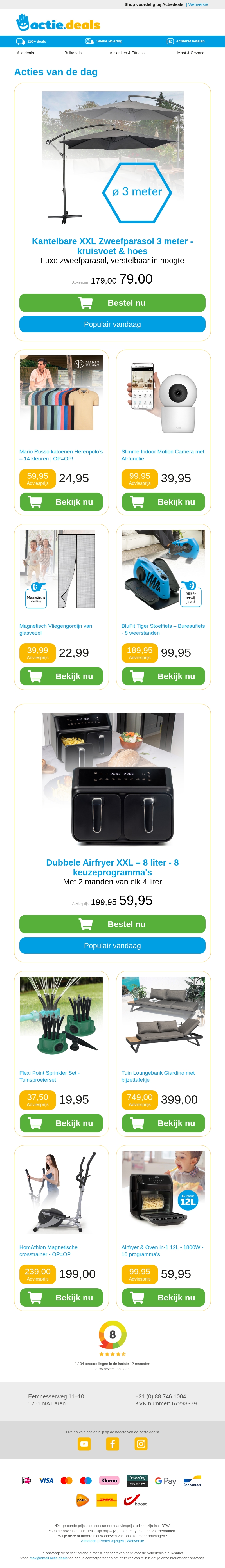Open the BluFit Tiger Stoelfiets product image
The height and width of the screenshot is (1568, 225).
(163, 569)
